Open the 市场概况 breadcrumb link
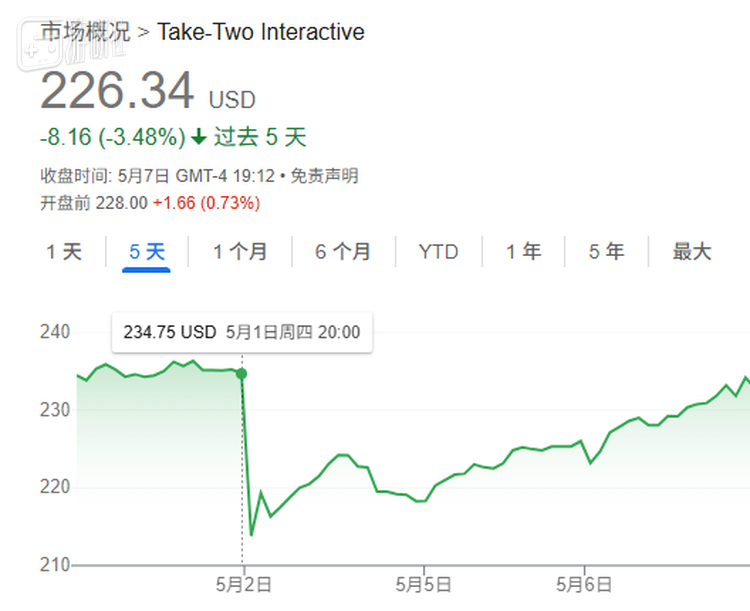Image resolution: width=750 pixels, height=611 pixels. tap(85, 32)
